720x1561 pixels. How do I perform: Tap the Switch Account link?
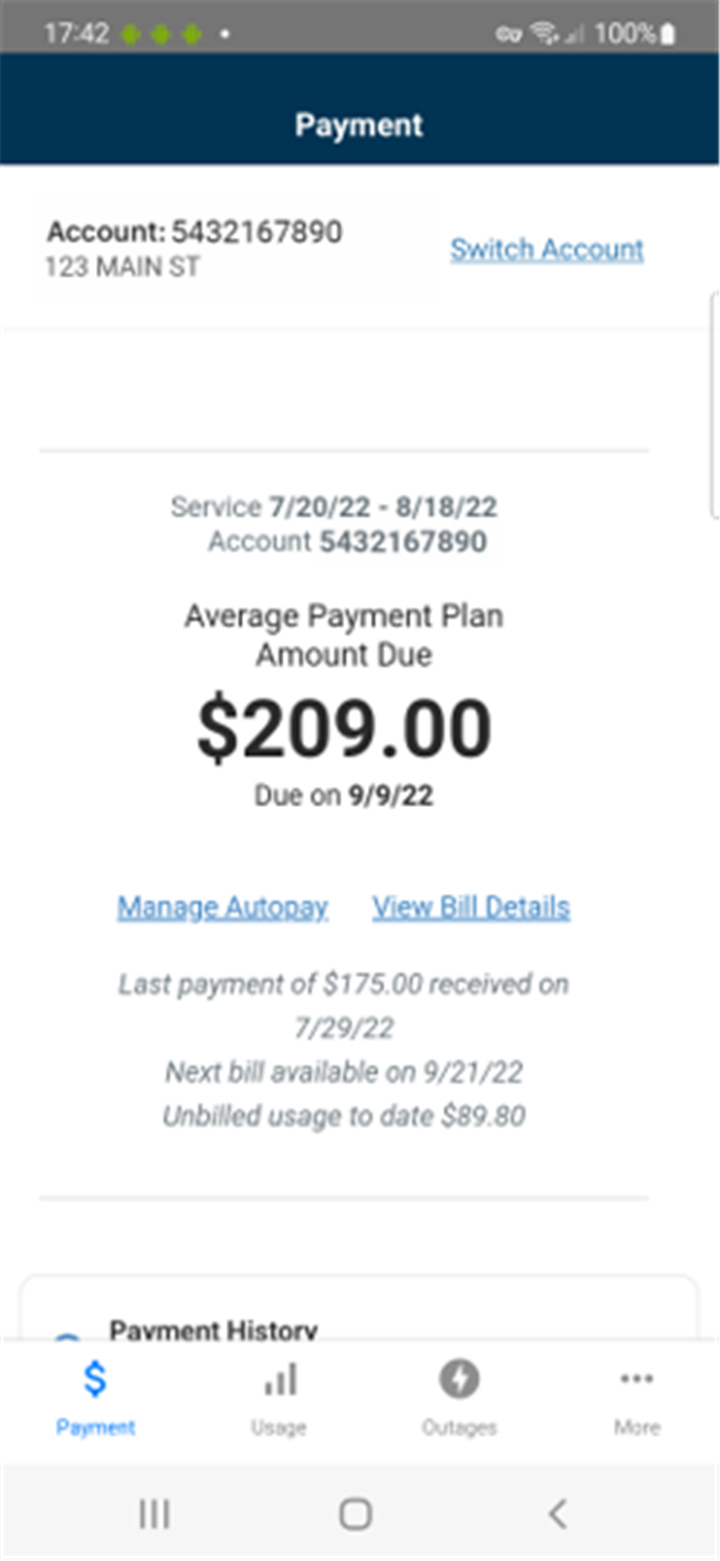tap(547, 249)
